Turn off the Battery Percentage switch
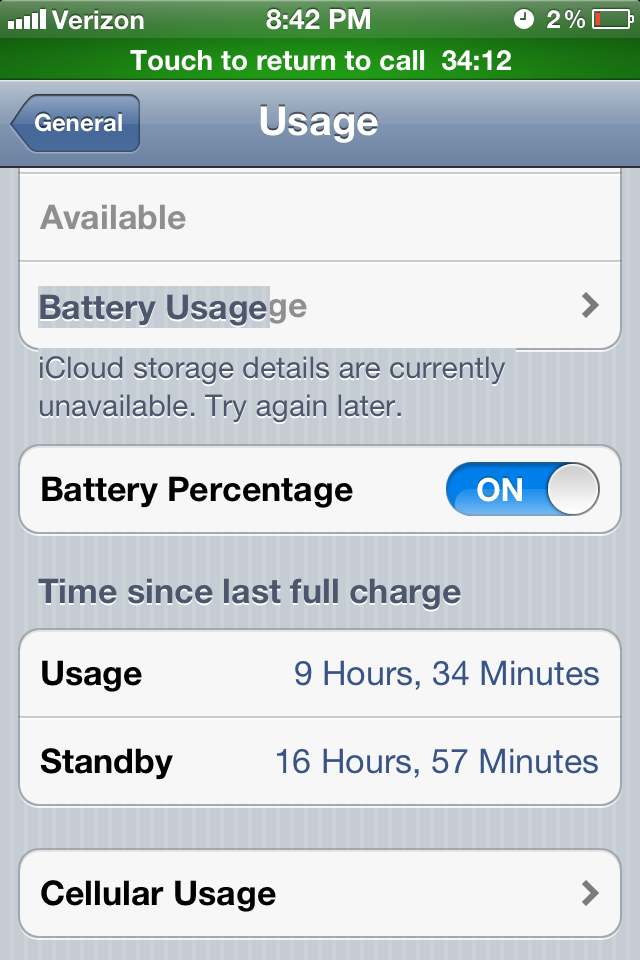The height and width of the screenshot is (960, 640). pyautogui.click(x=522, y=489)
